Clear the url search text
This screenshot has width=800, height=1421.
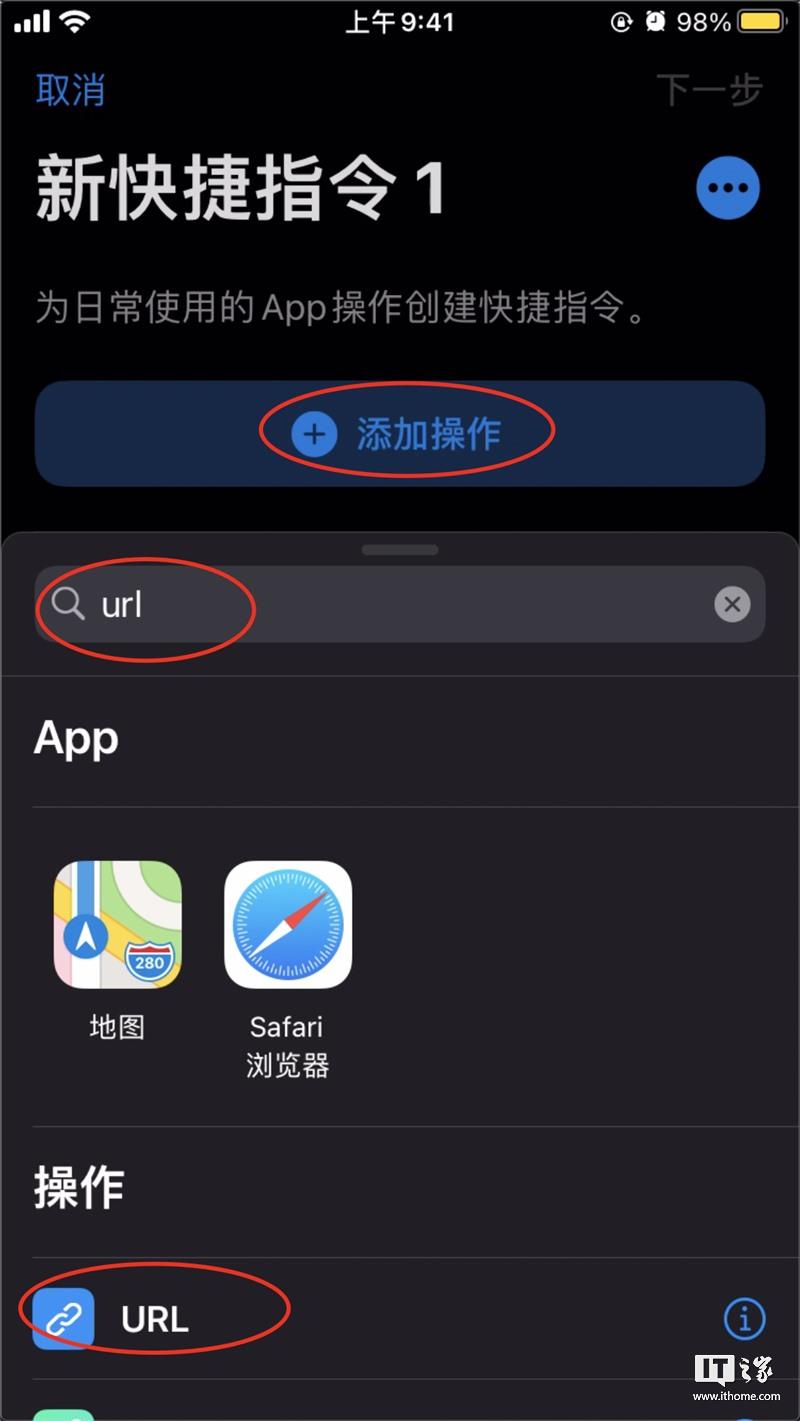[732, 604]
